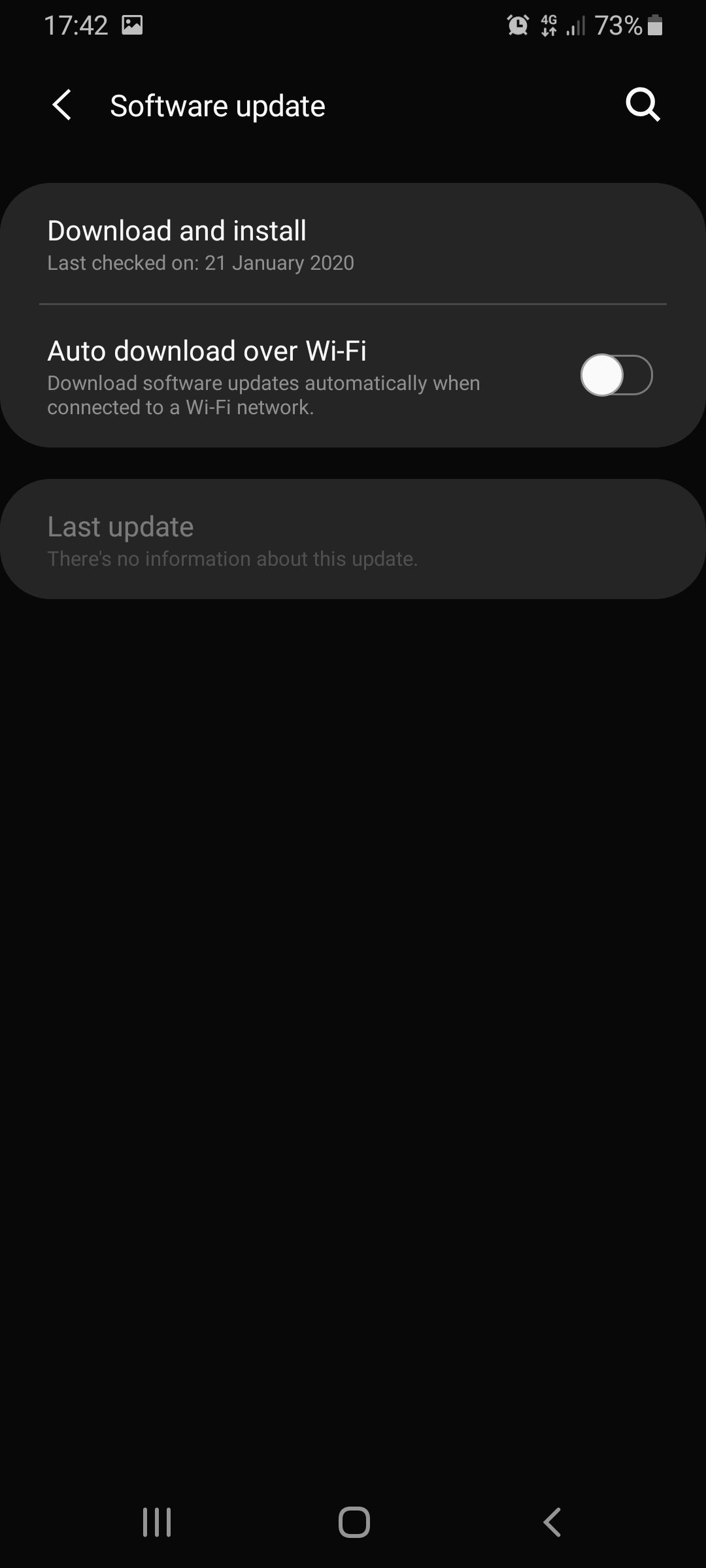706x1568 pixels.
Task: Open Download and install
Action: (353, 245)
